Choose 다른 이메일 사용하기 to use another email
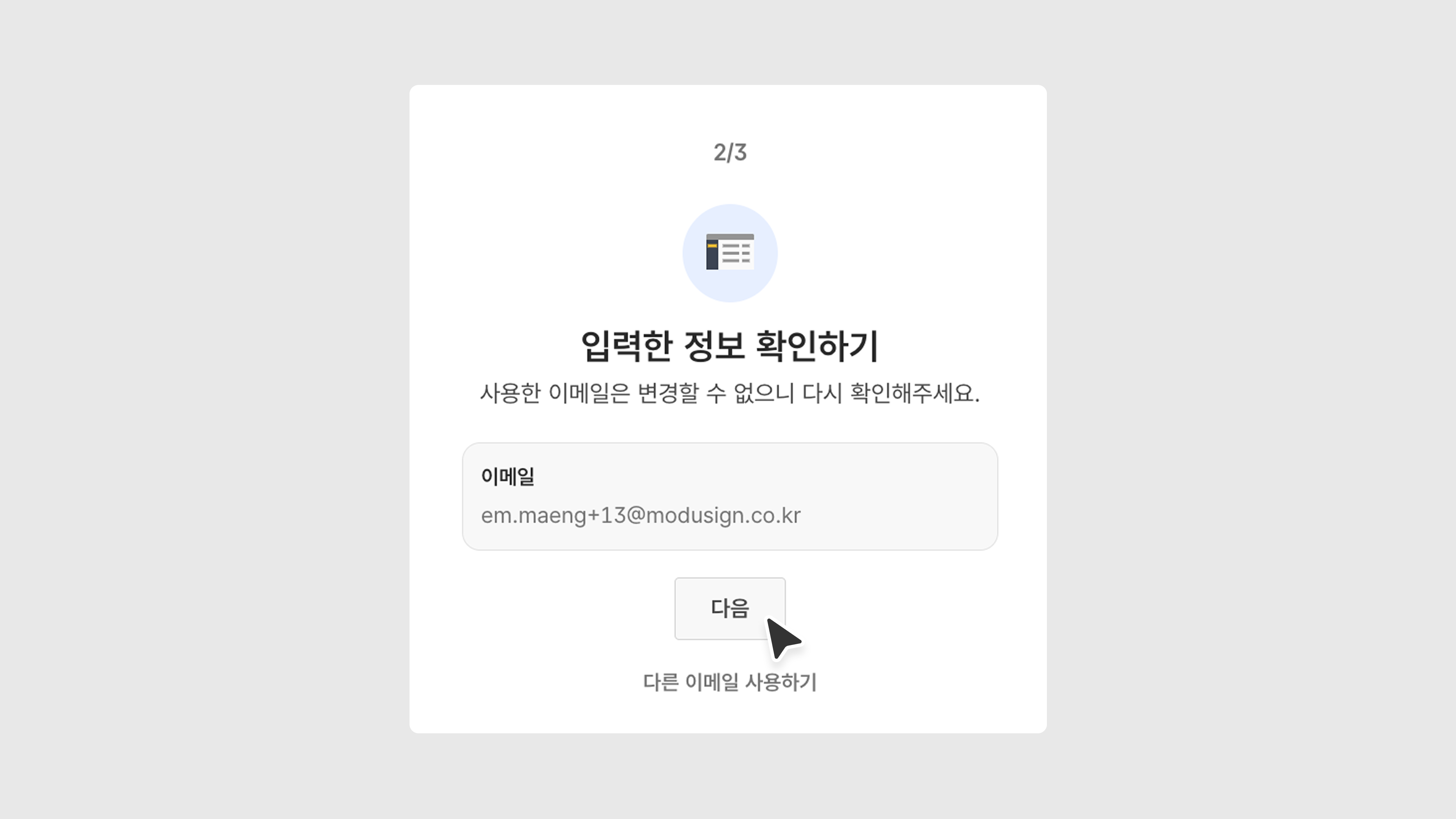1456x819 pixels. (x=729, y=682)
